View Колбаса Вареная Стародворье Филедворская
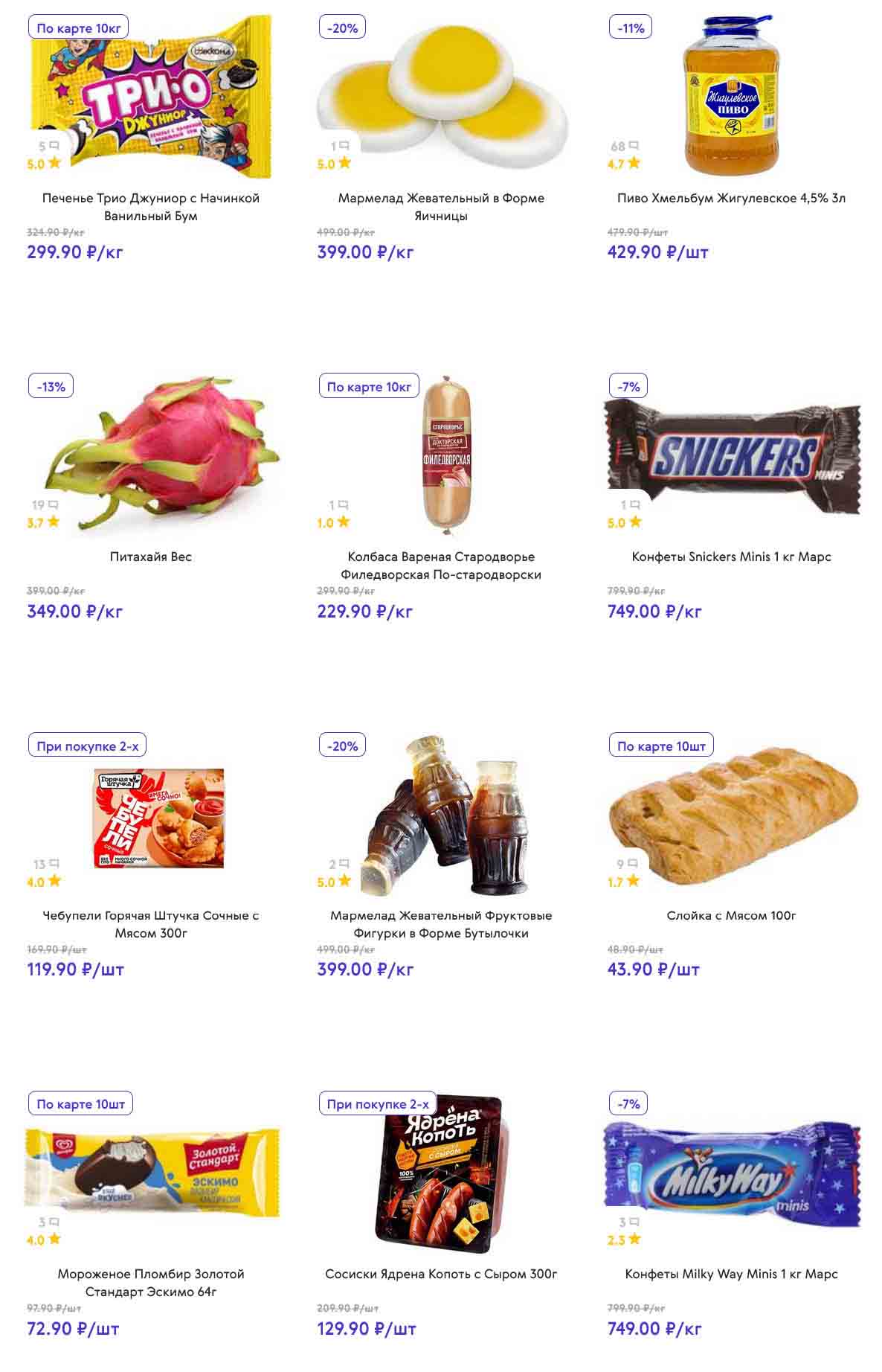882x1372 pixels. [441, 565]
